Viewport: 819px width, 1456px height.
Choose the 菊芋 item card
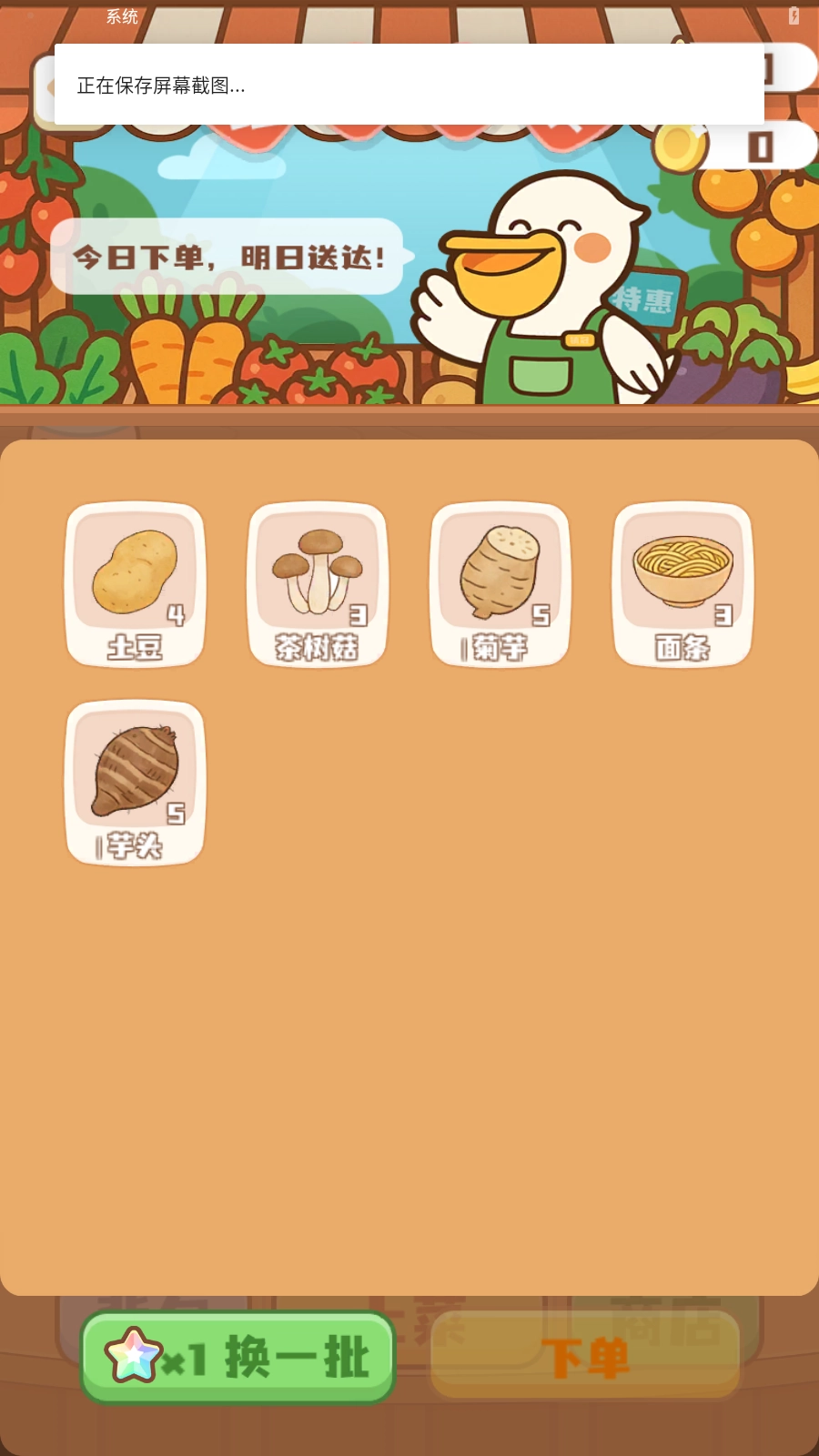point(500,584)
